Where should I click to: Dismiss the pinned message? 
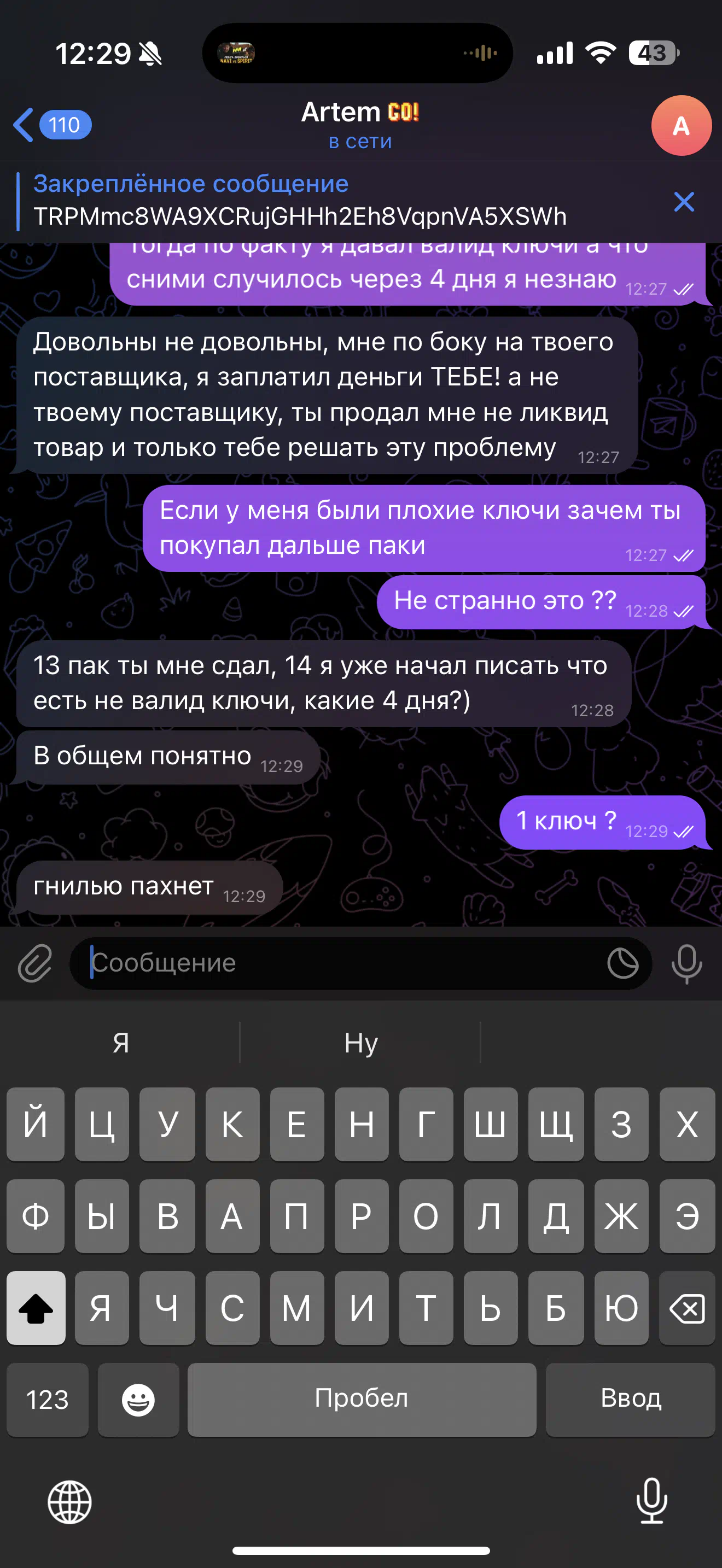coord(684,202)
